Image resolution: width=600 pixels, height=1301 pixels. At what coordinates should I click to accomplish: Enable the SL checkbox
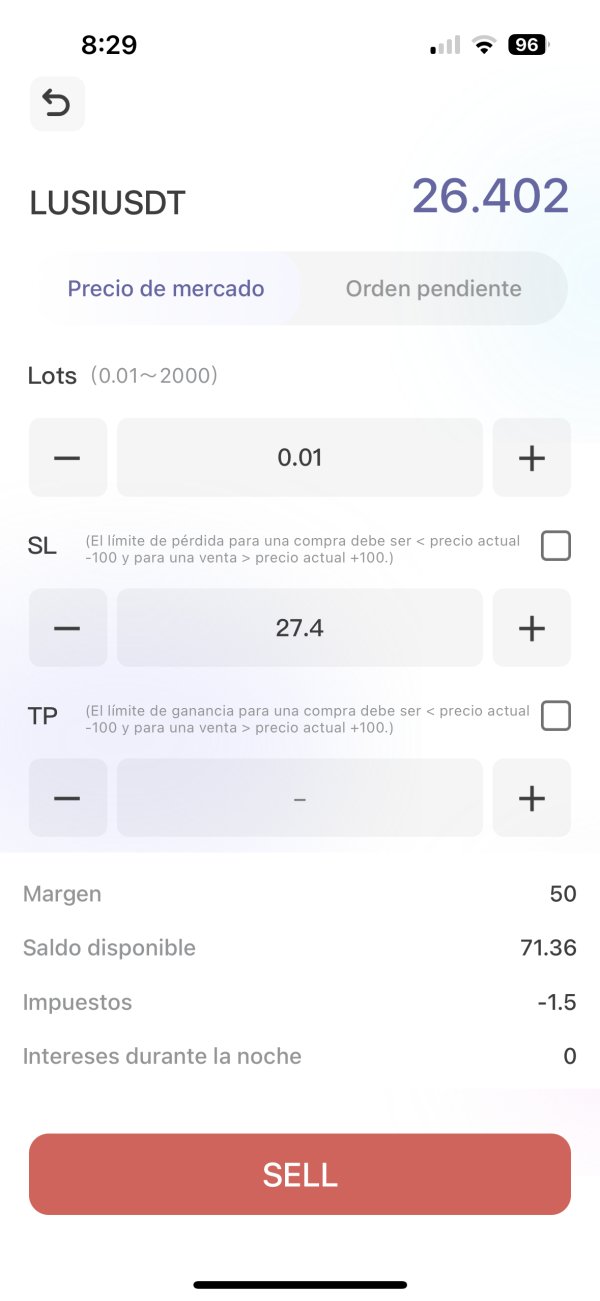click(x=556, y=546)
